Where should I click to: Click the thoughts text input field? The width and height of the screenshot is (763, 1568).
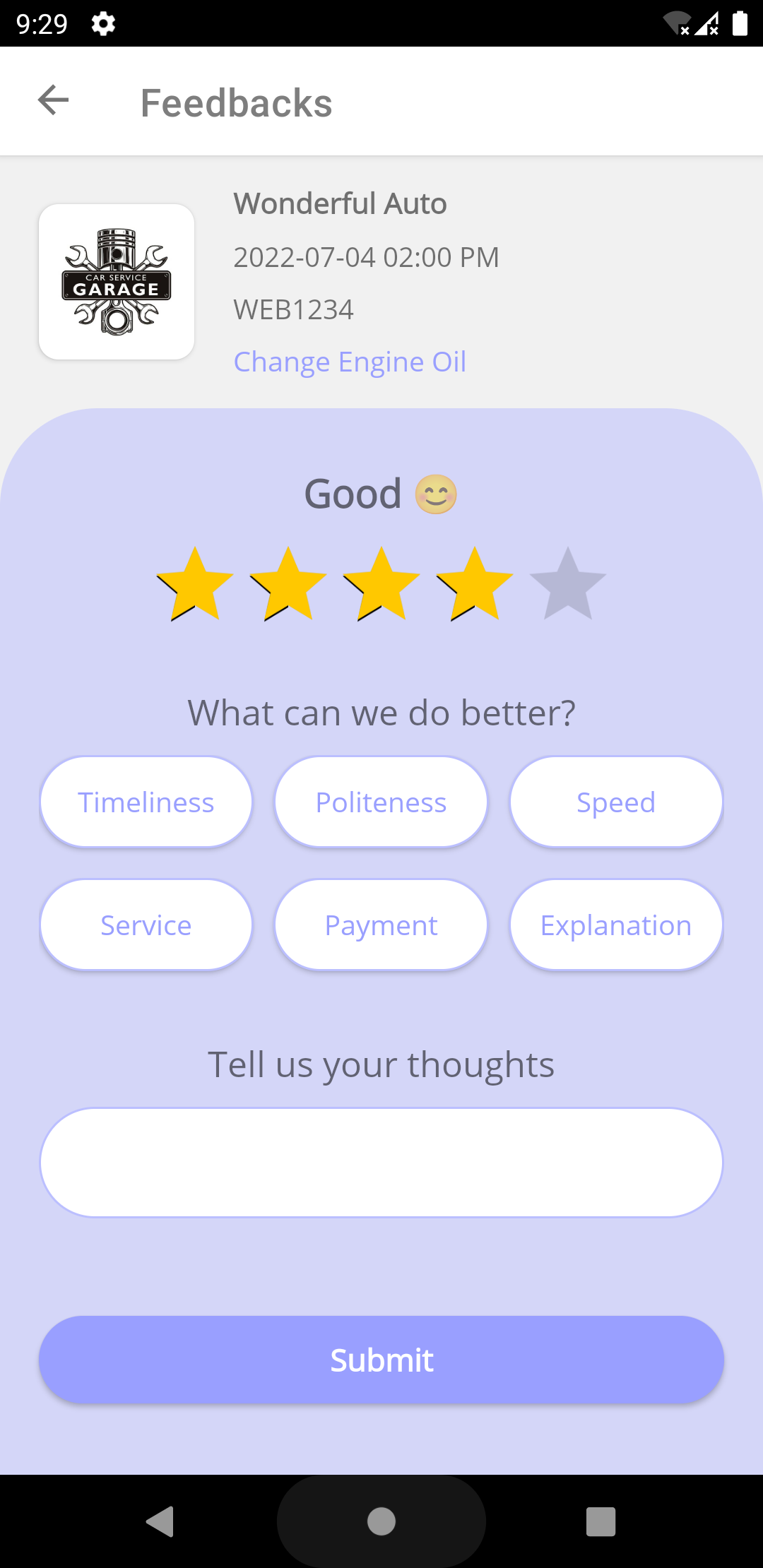pos(381,1162)
